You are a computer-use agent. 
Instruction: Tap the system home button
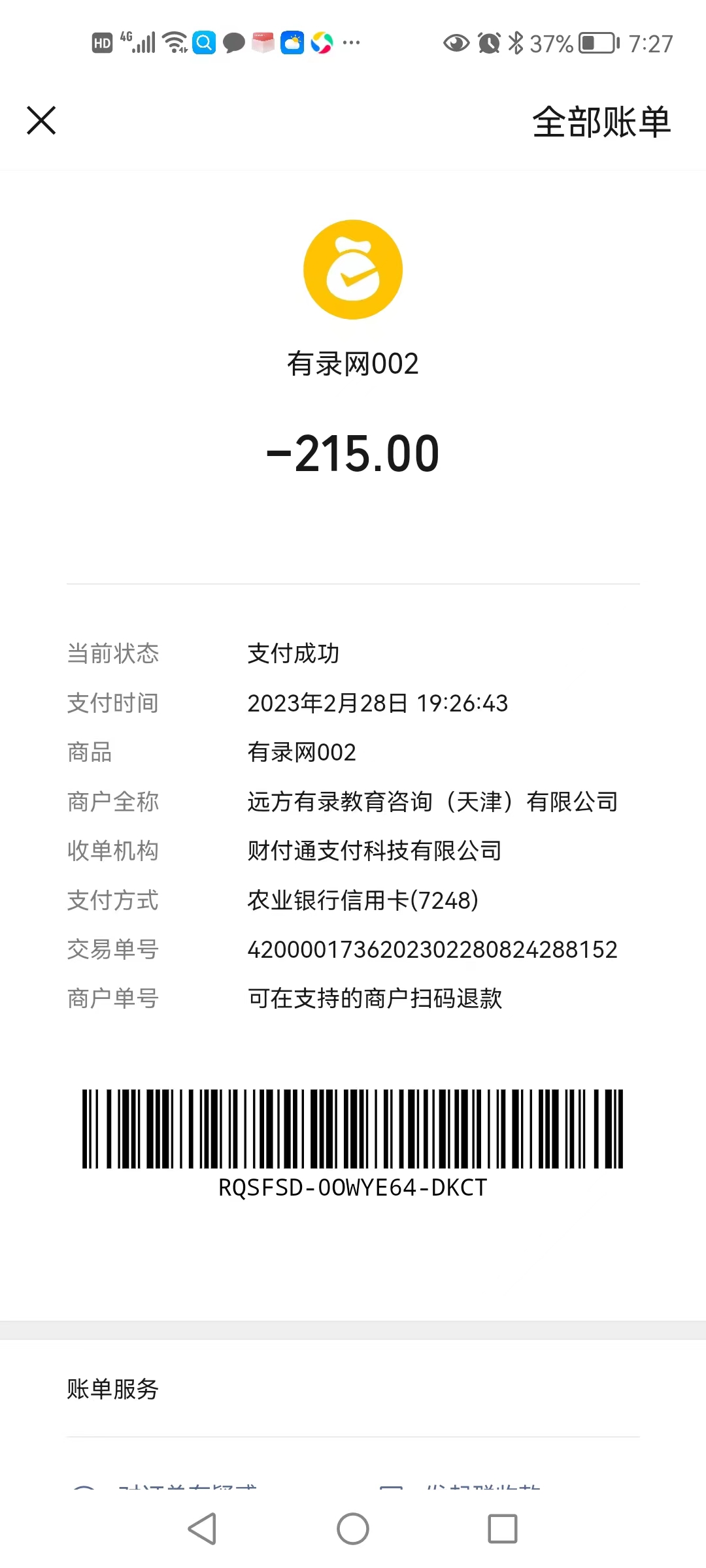tap(353, 1529)
